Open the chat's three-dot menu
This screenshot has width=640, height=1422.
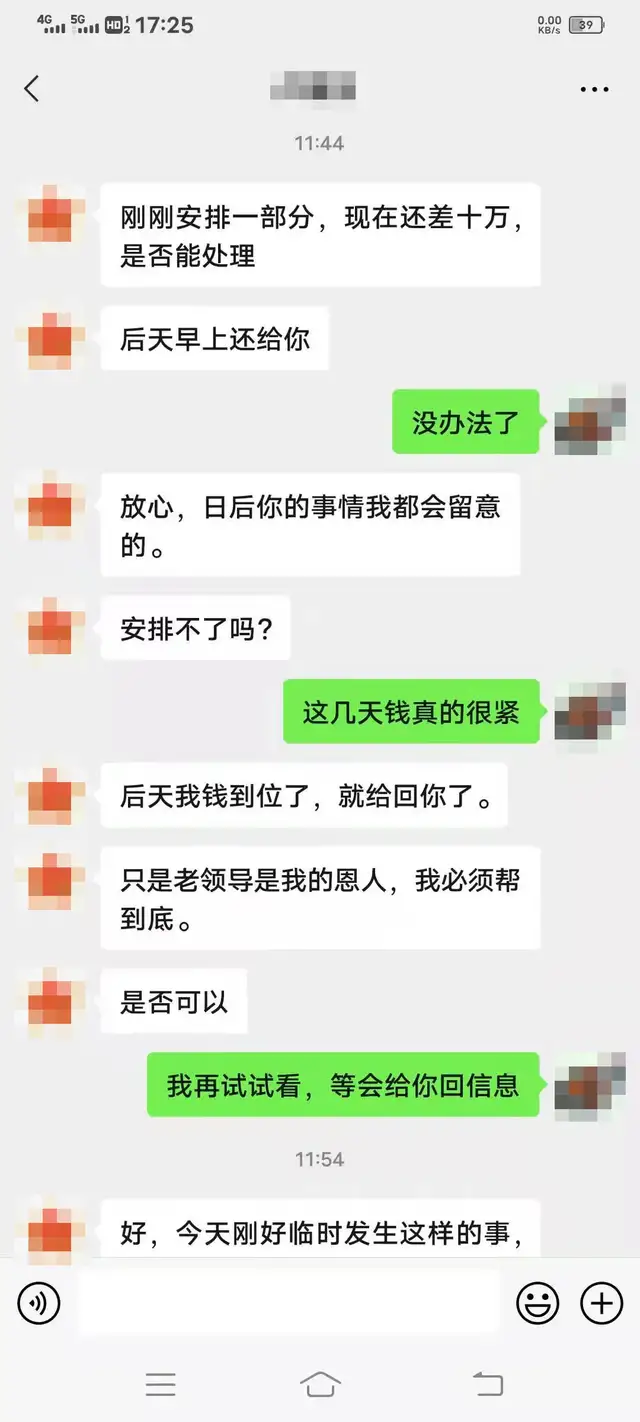point(594,89)
